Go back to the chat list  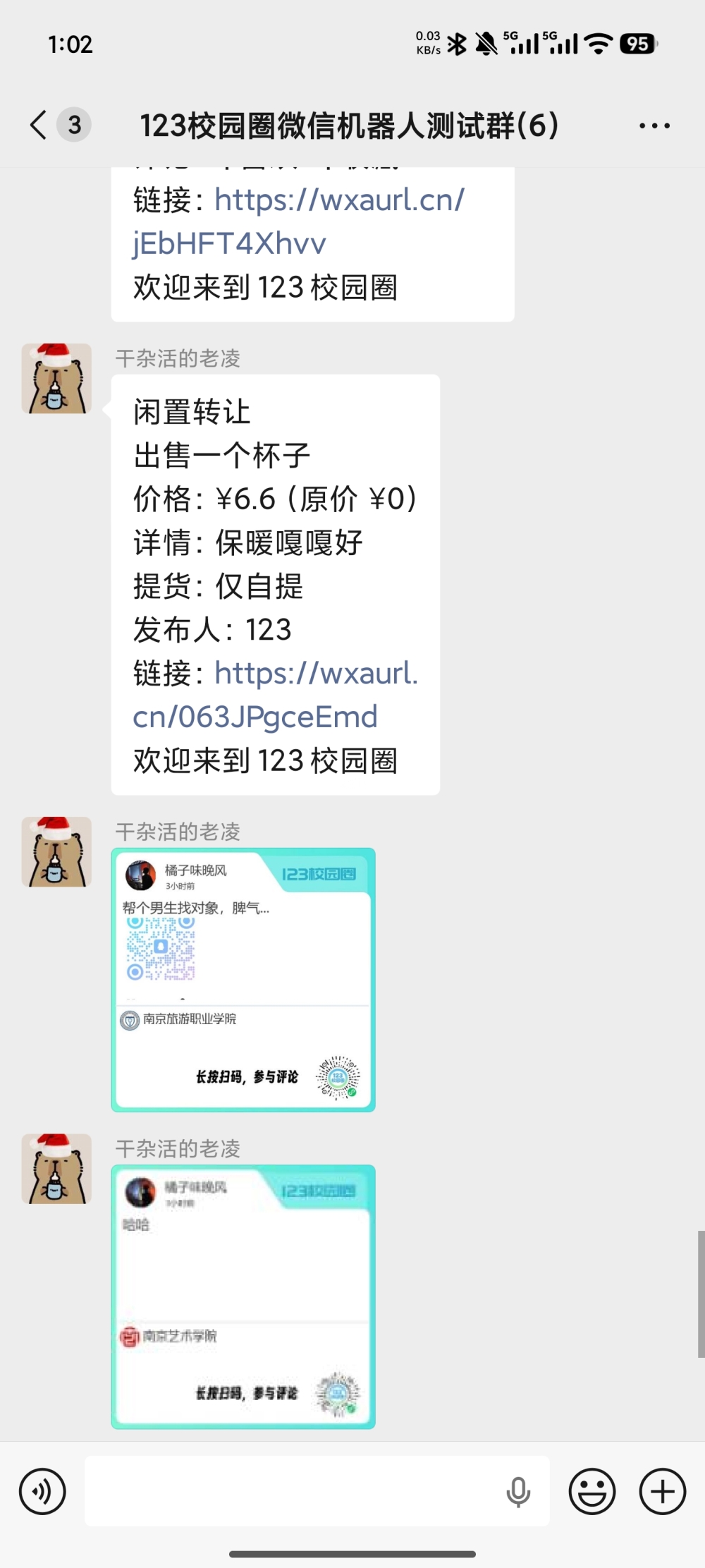pos(39,126)
